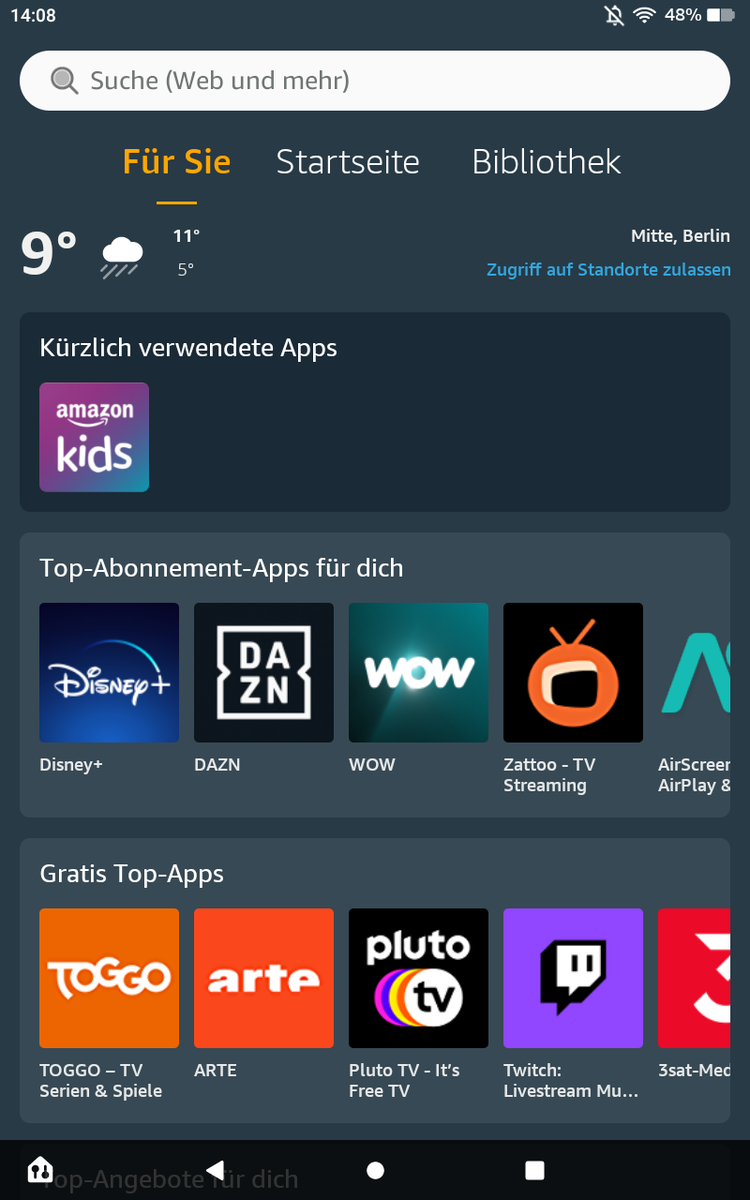Open the web search field
This screenshot has width=750, height=1200.
375,80
